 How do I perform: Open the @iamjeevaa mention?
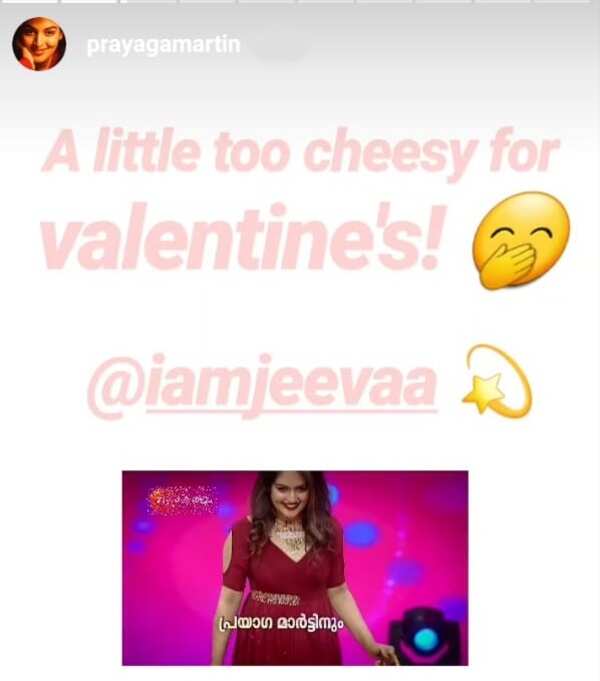tap(262, 385)
